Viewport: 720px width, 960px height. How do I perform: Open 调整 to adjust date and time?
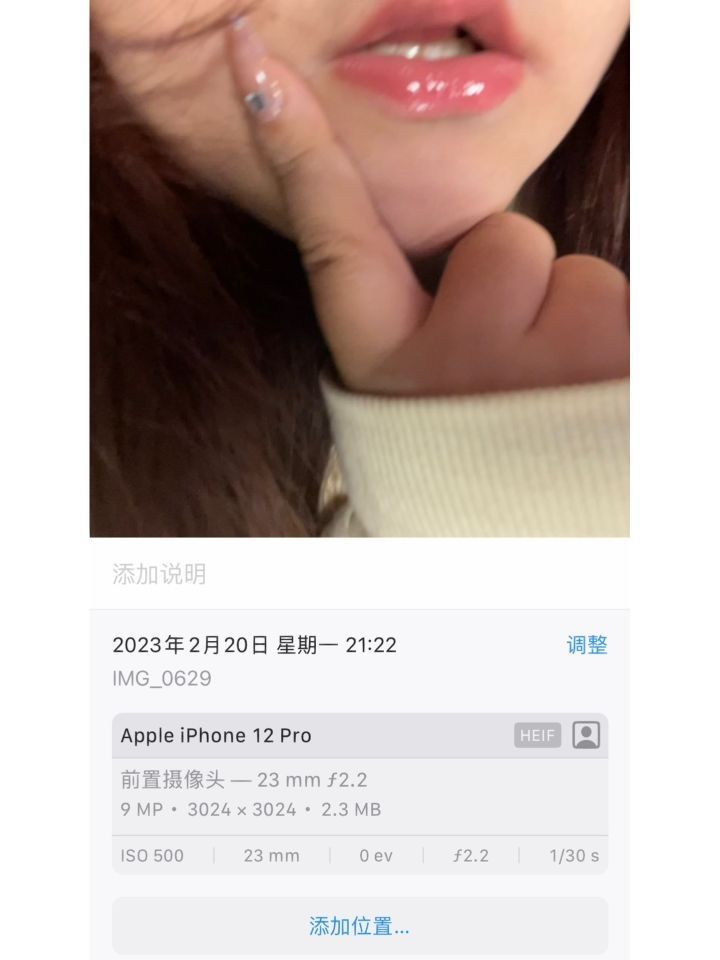tap(587, 645)
